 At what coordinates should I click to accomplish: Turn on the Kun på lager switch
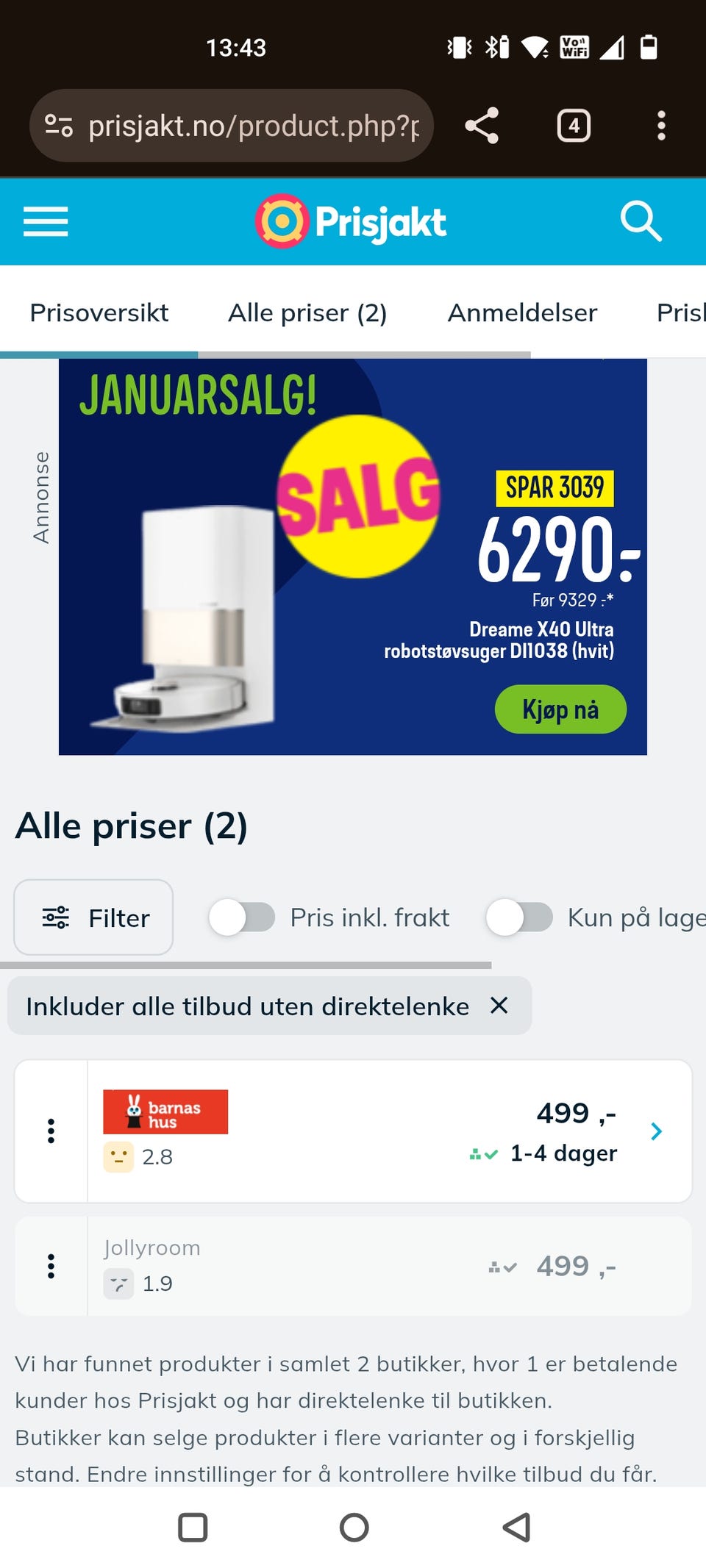click(521, 917)
